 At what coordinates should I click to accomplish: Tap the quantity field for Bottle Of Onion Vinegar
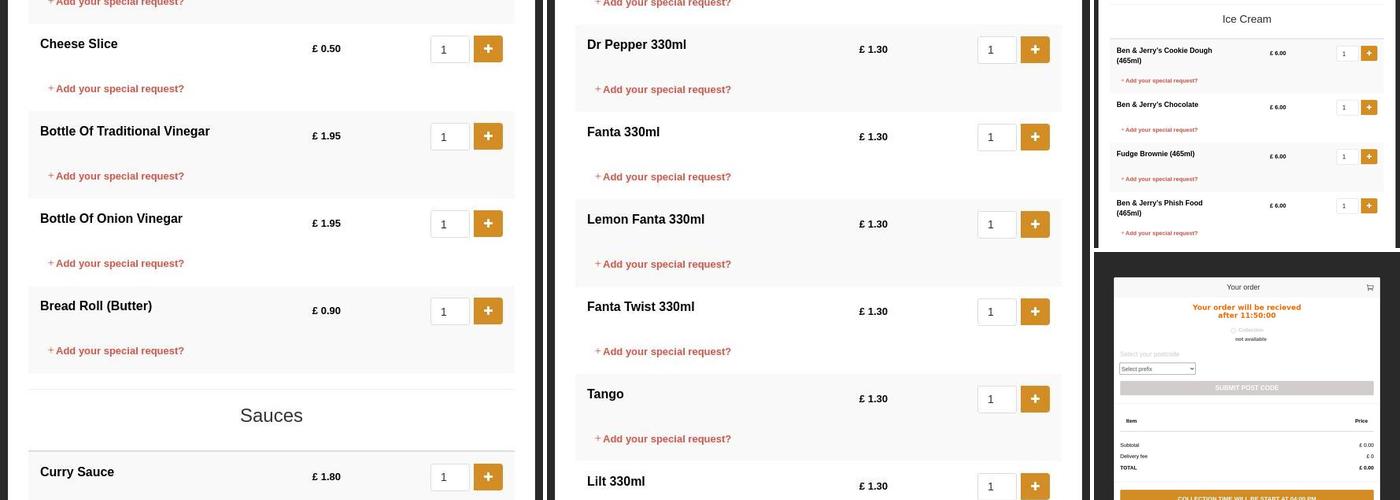449,224
